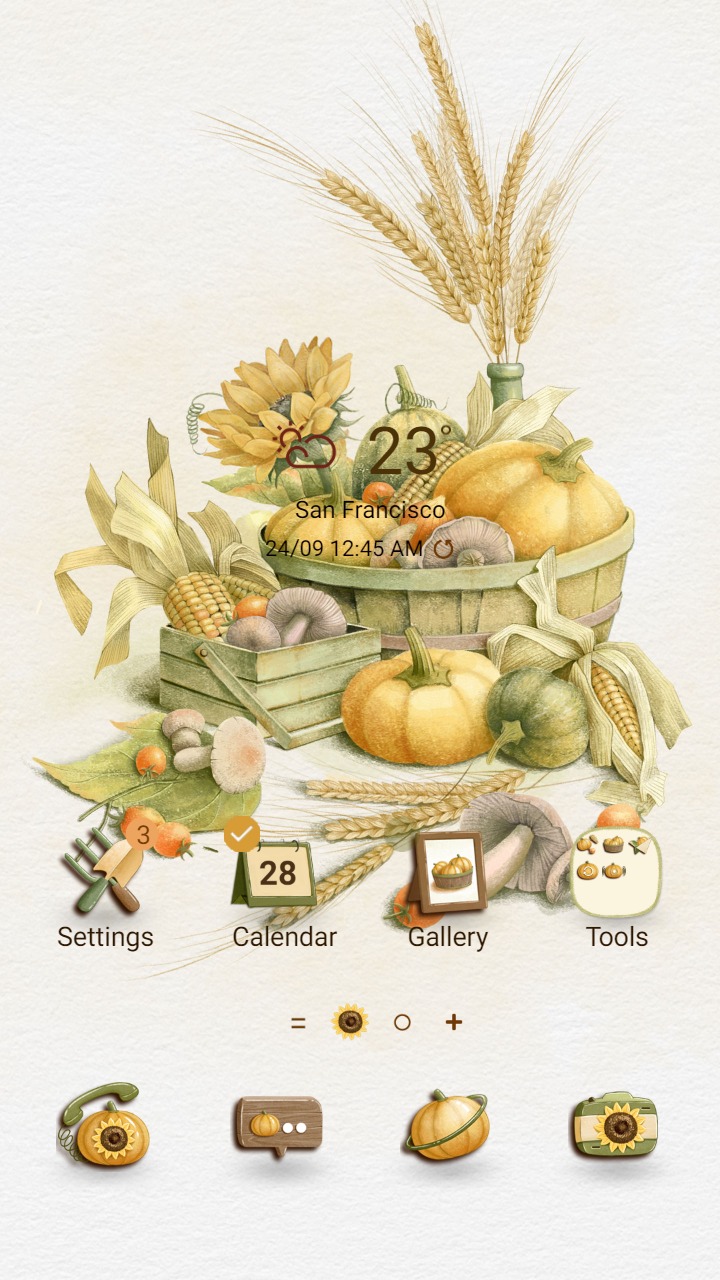This screenshot has height=1280, width=720.
Task: Switch to the second home screen via circle dot
Action: (404, 1021)
